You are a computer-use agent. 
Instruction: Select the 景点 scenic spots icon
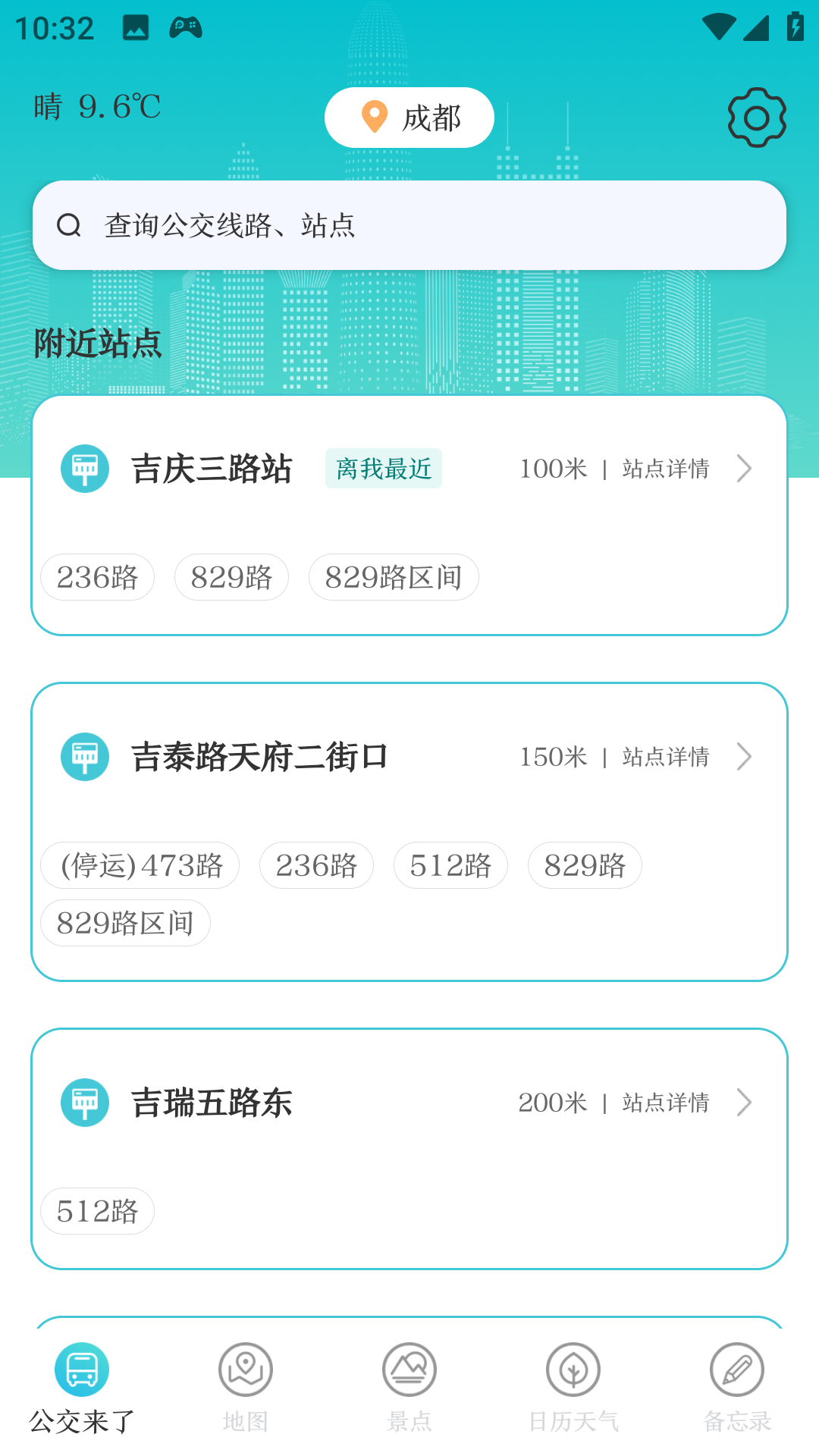tap(409, 1369)
